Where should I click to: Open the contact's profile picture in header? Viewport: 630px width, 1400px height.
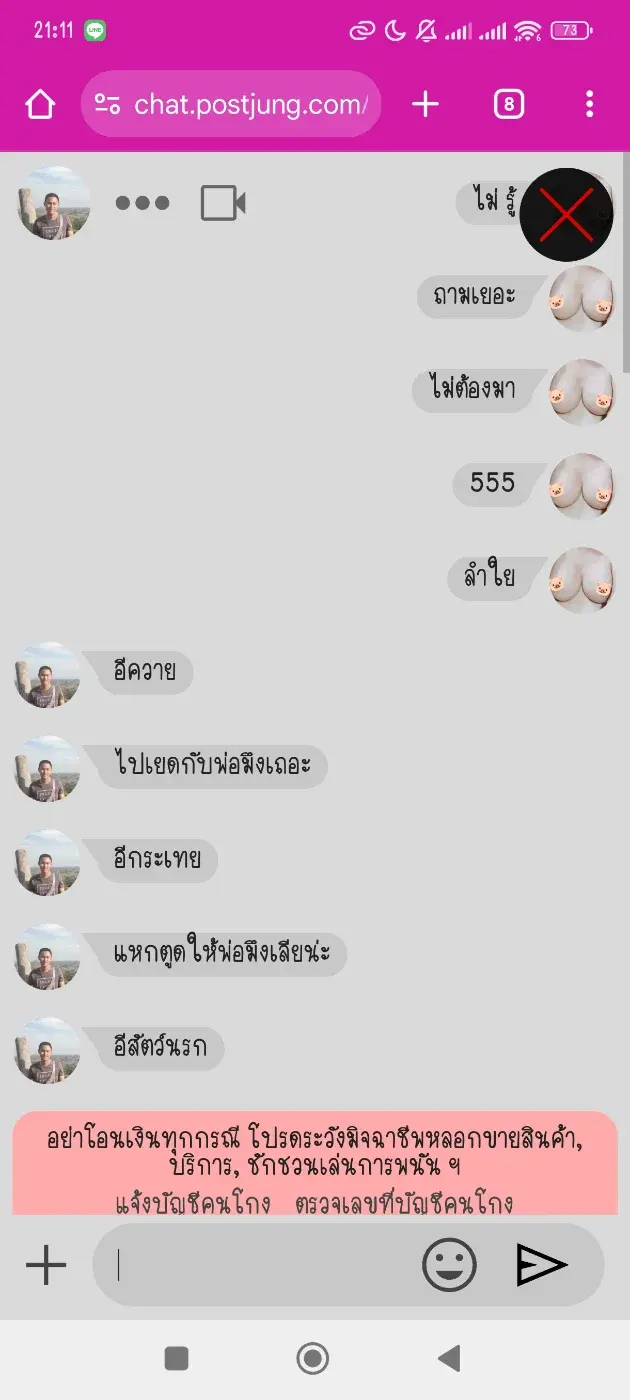[x=54, y=203]
